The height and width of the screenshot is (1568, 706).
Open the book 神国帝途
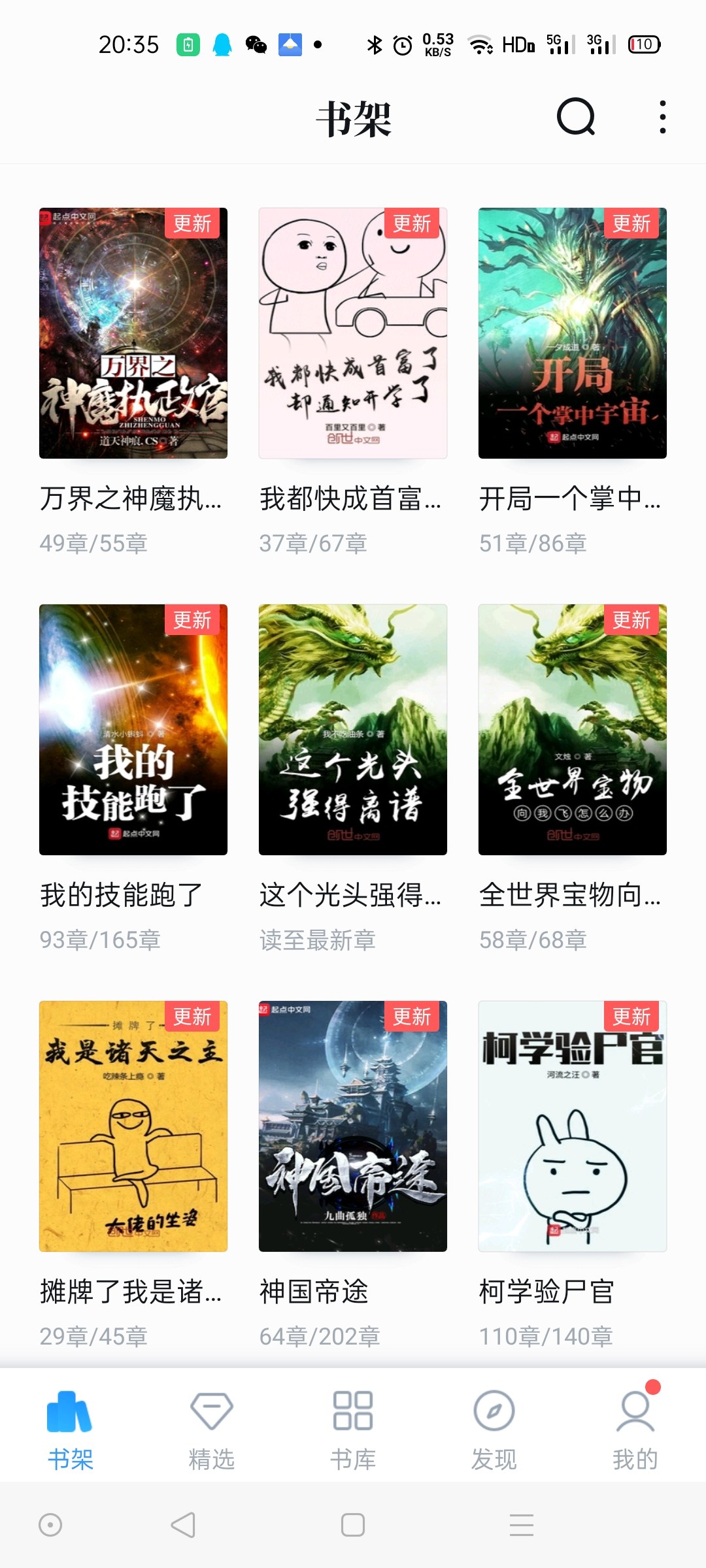[x=353, y=1126]
